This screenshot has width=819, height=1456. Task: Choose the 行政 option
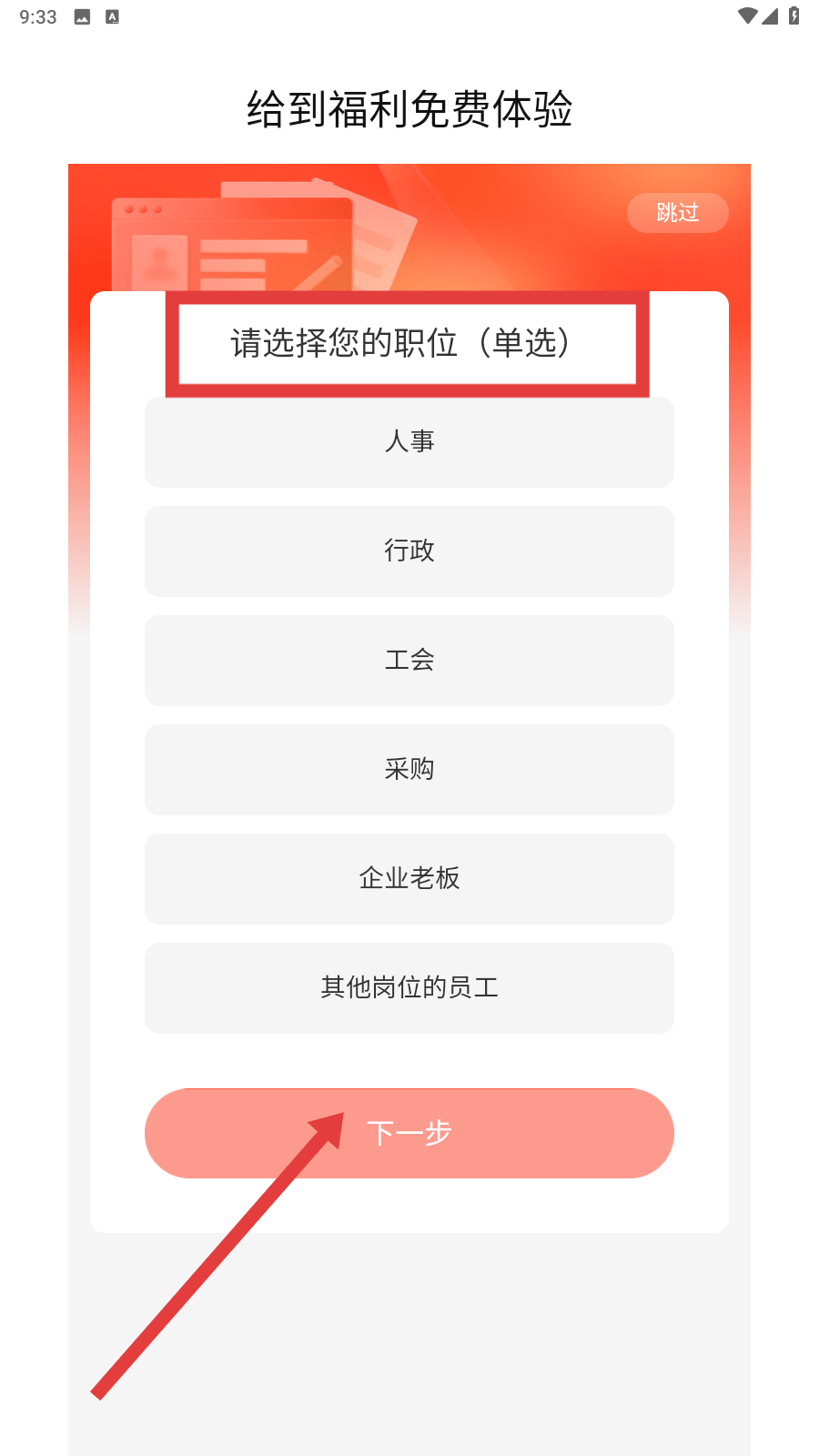point(409,551)
